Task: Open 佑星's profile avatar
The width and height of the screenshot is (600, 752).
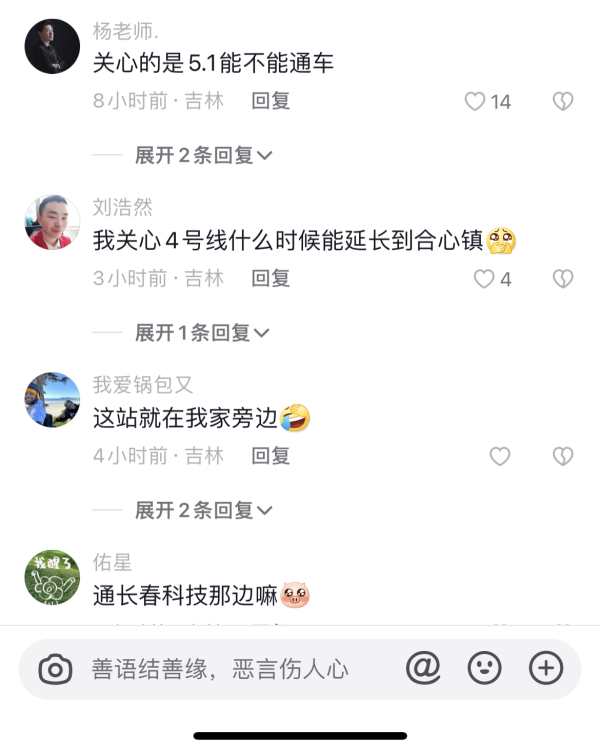Action: (x=52, y=578)
